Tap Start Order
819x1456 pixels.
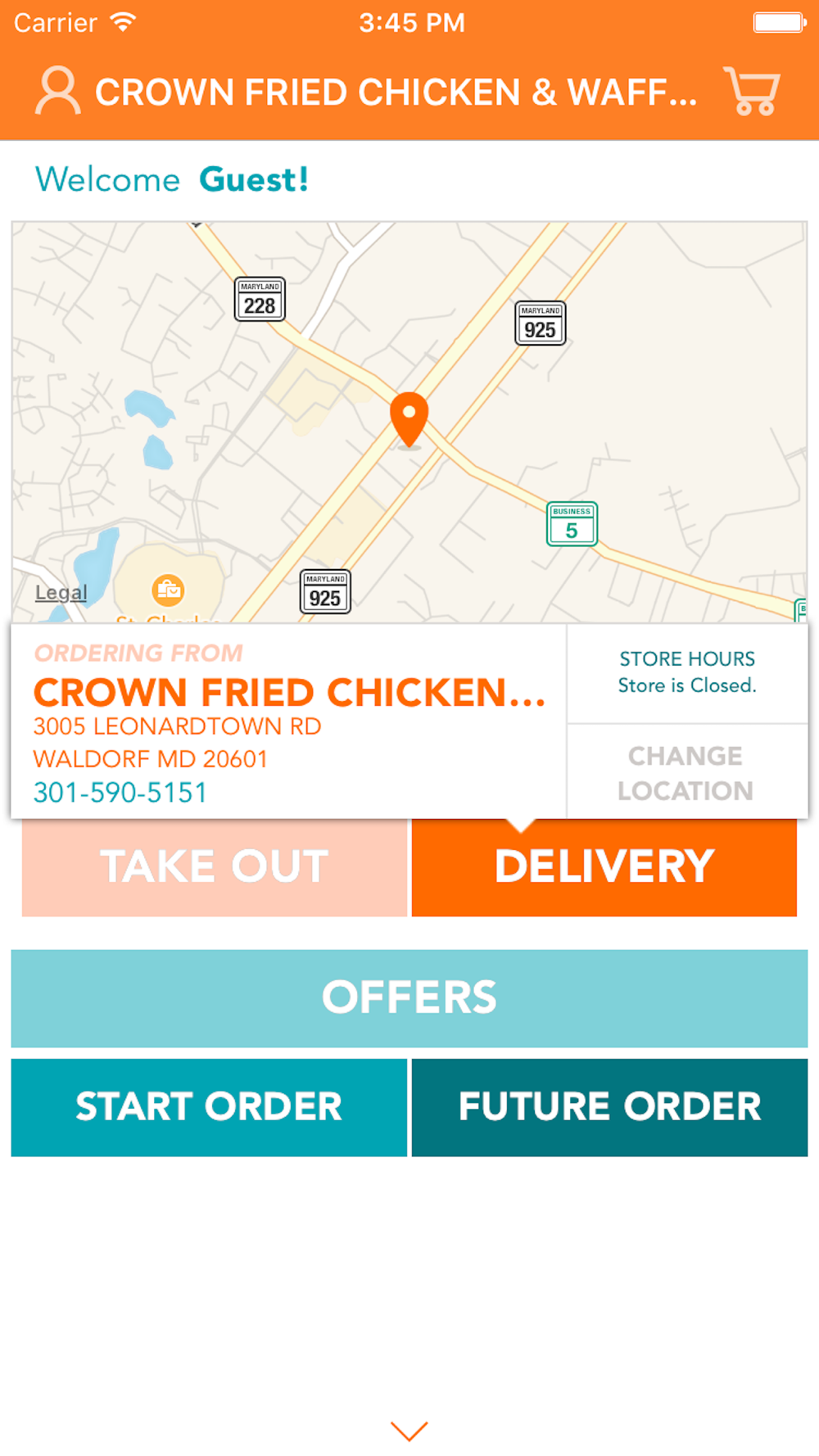coord(209,1107)
